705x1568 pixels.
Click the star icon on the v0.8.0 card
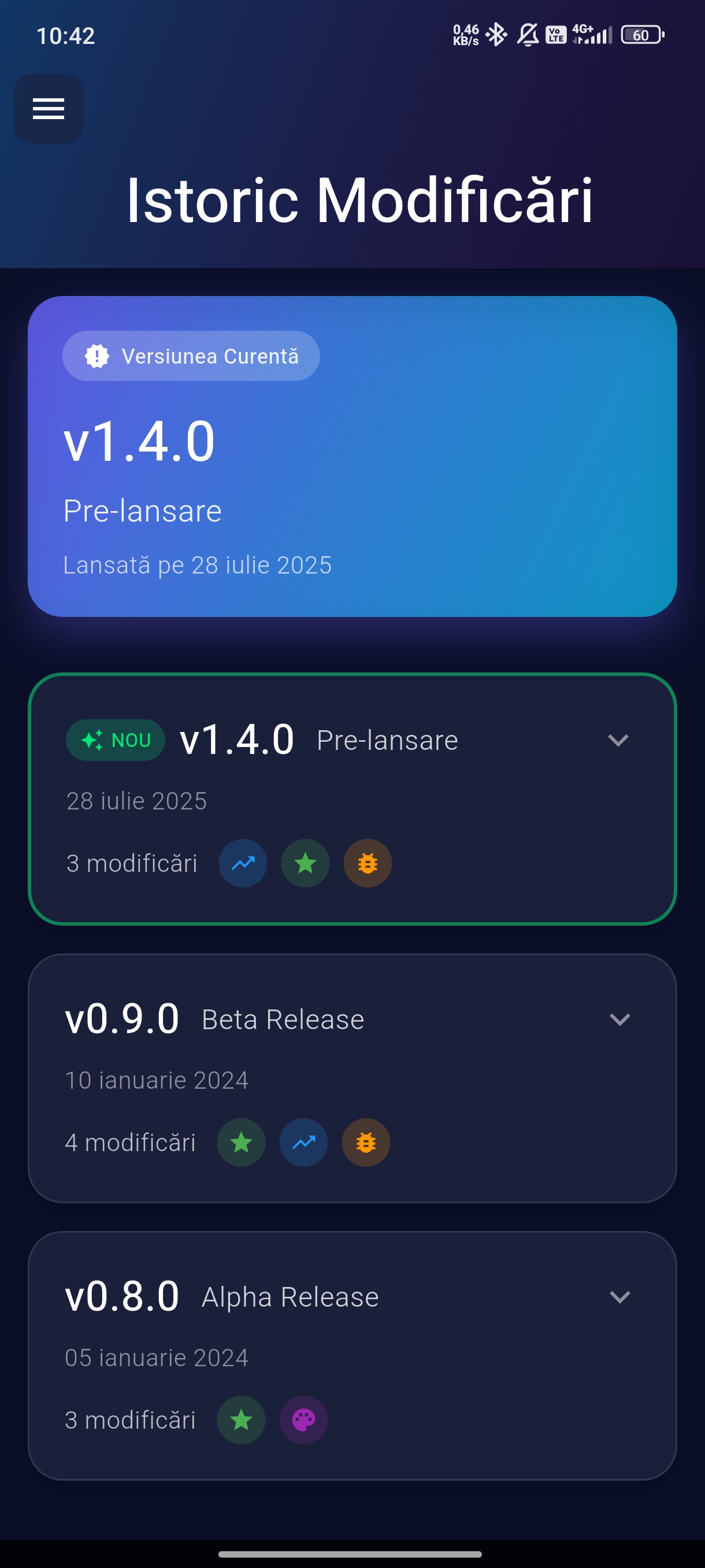[241, 1420]
